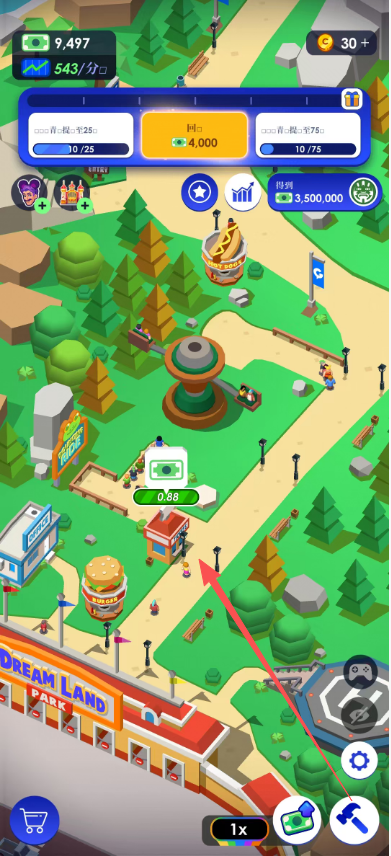Tap the blue hammer build button
Image resolution: width=391 pixels, height=856 pixels.
354,819
